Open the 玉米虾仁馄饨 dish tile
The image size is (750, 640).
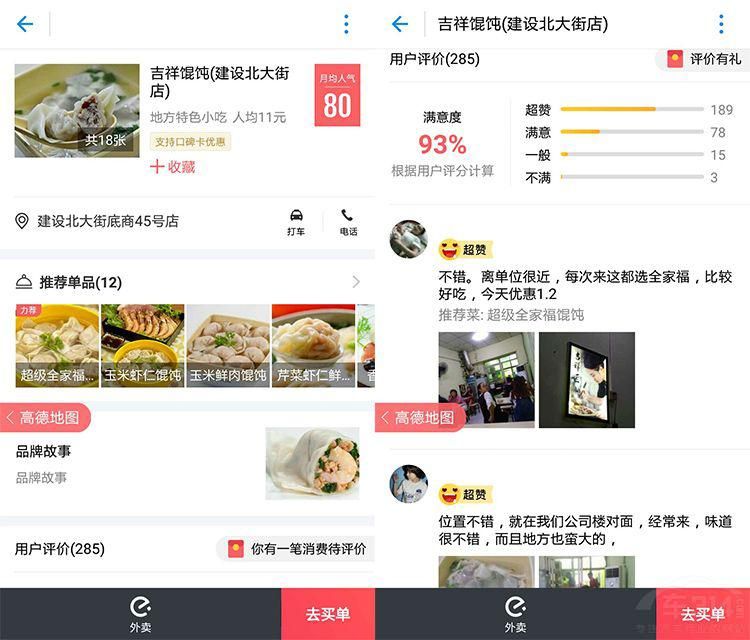142,346
